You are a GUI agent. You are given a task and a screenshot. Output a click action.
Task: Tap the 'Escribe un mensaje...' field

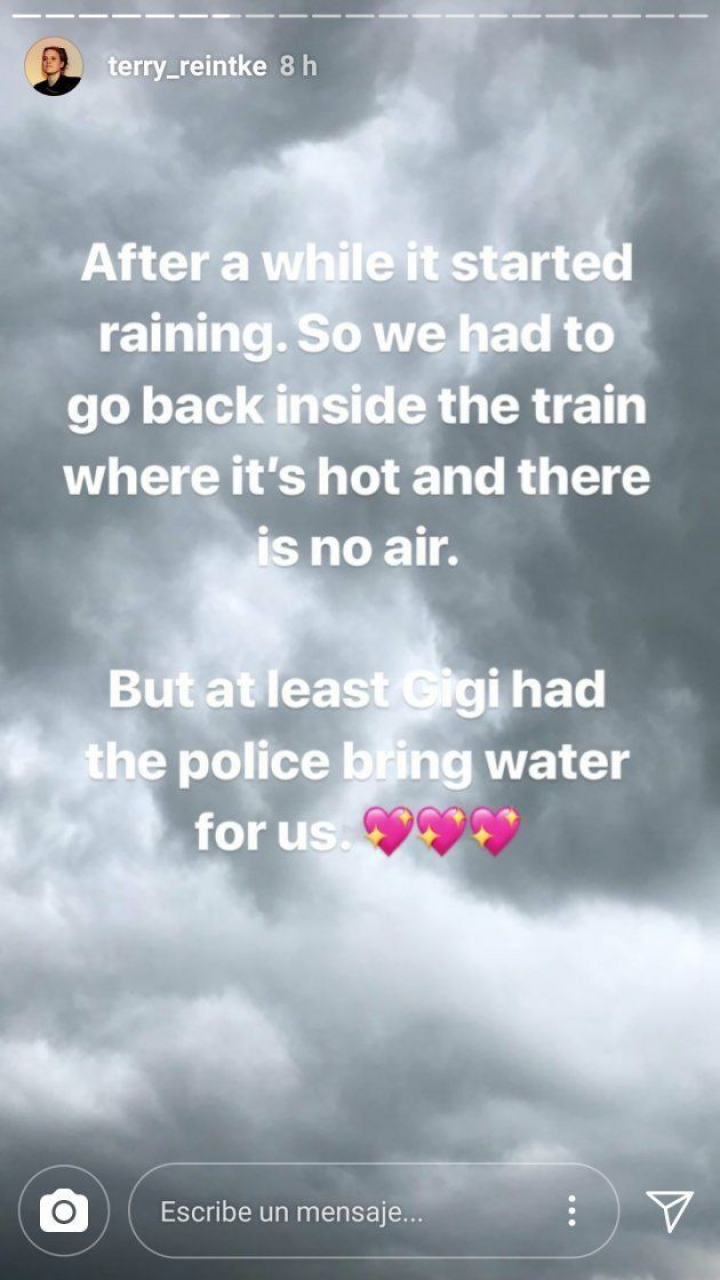pos(340,1212)
